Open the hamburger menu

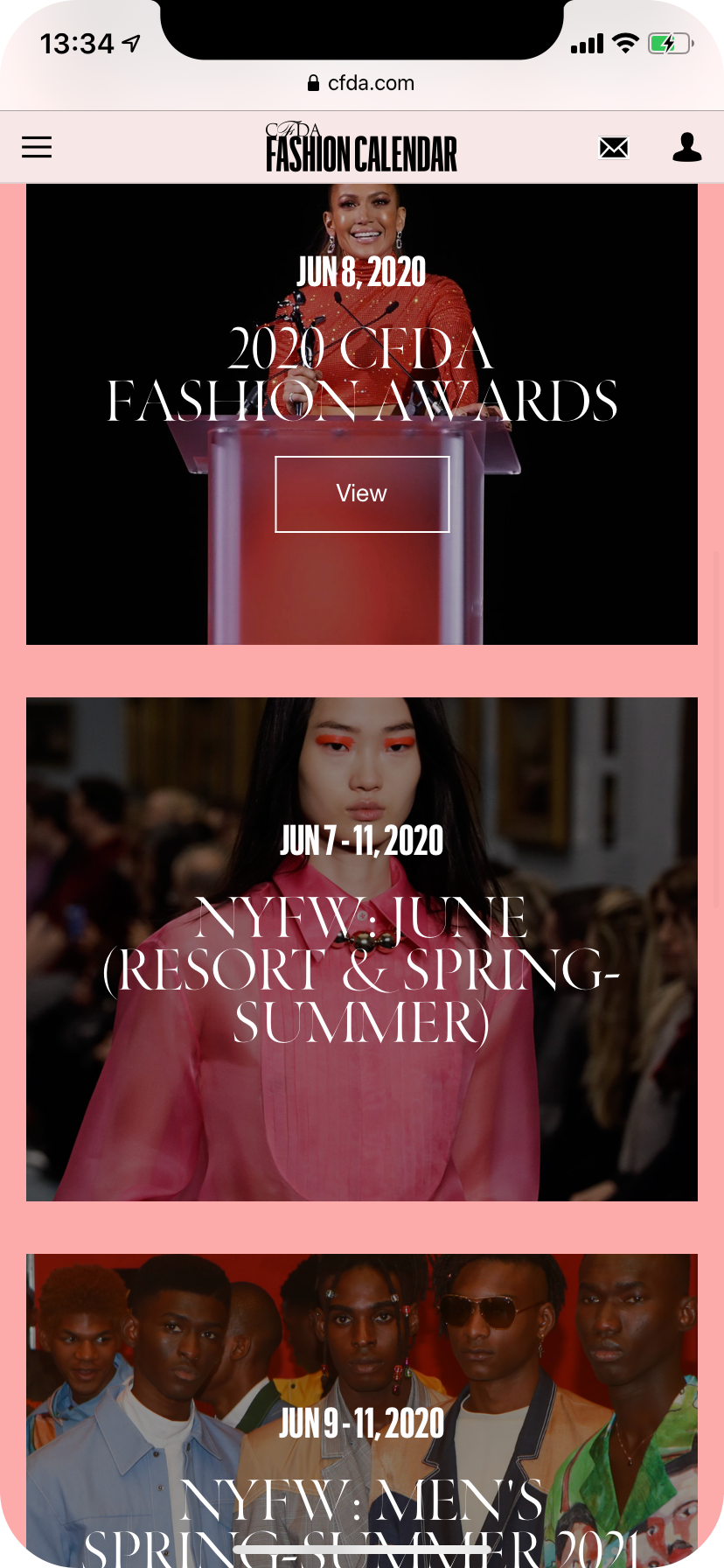pyautogui.click(x=37, y=147)
